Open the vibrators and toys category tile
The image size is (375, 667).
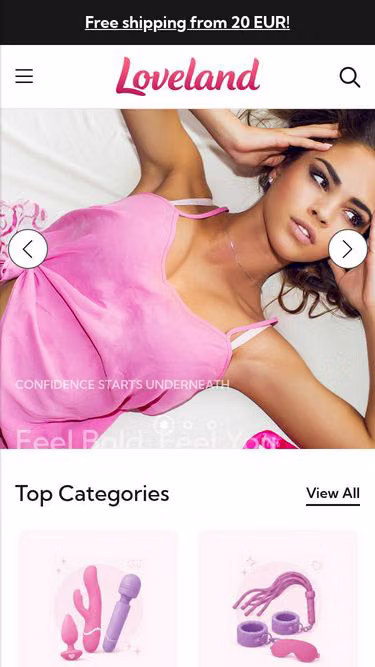(99, 599)
